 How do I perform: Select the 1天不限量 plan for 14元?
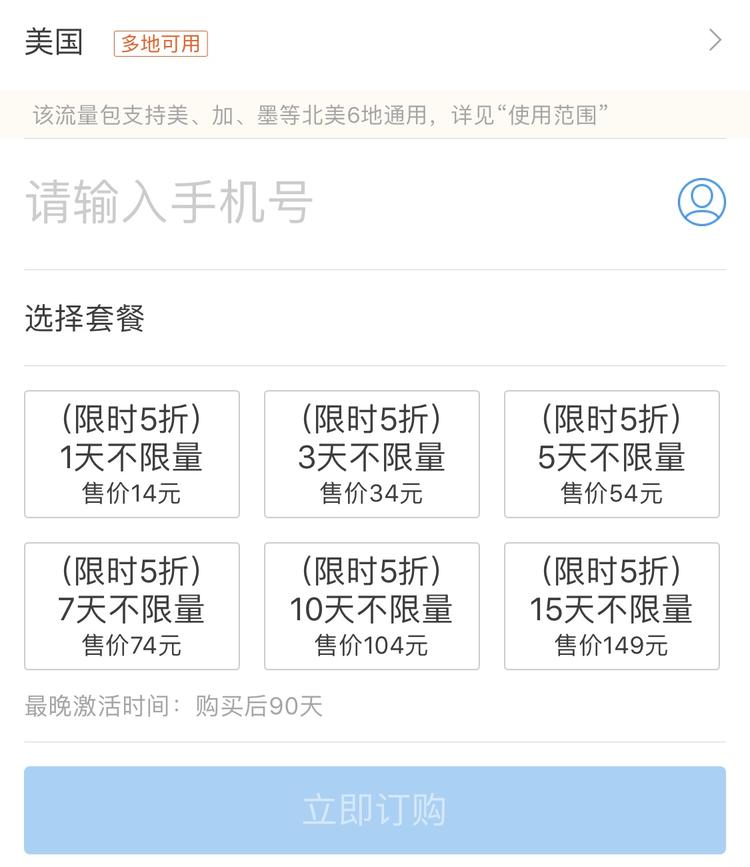[132, 454]
